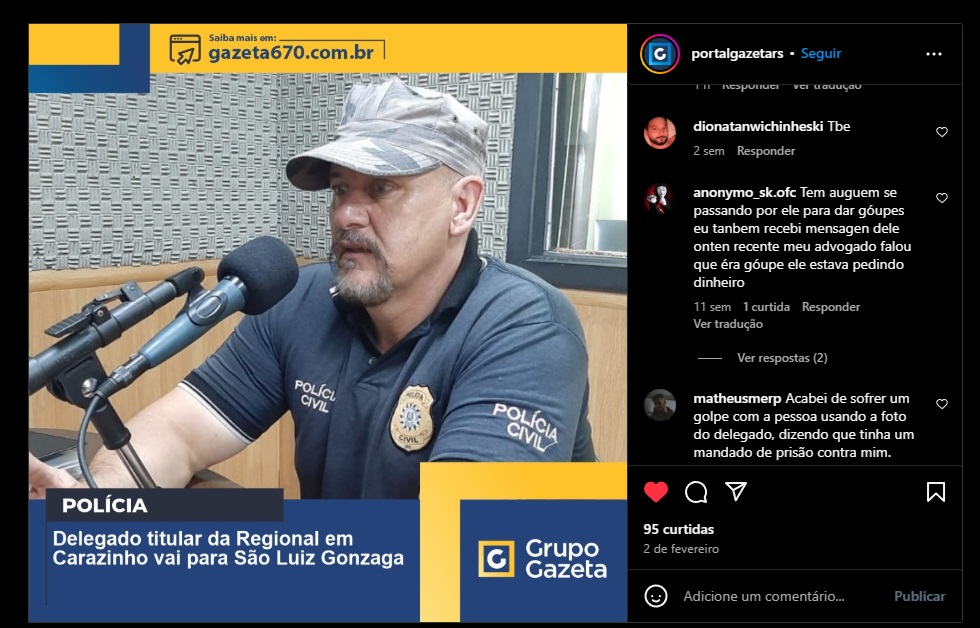View who liked: 95 curtidas

coord(678,529)
